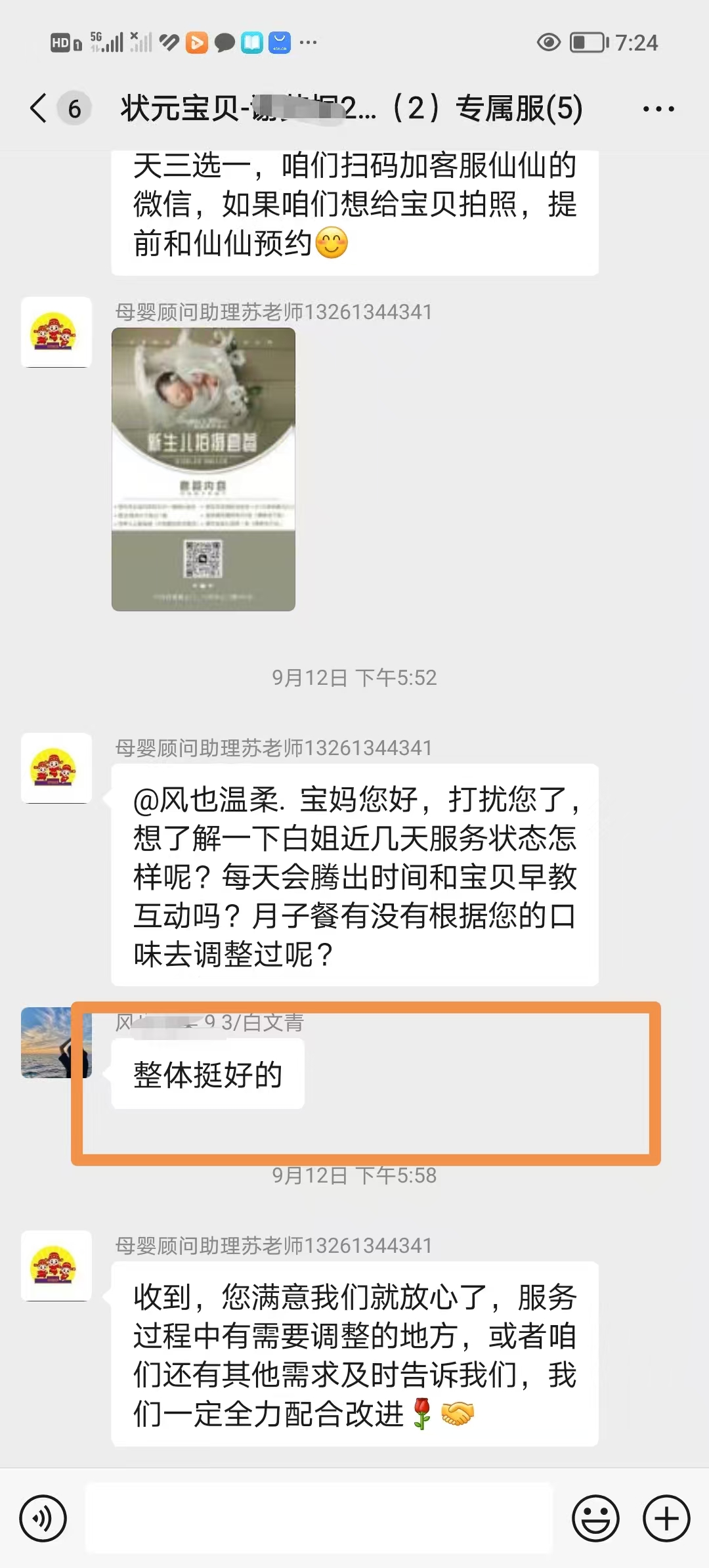Open the plus attachments menu
The image size is (709, 1568).
(666, 1518)
